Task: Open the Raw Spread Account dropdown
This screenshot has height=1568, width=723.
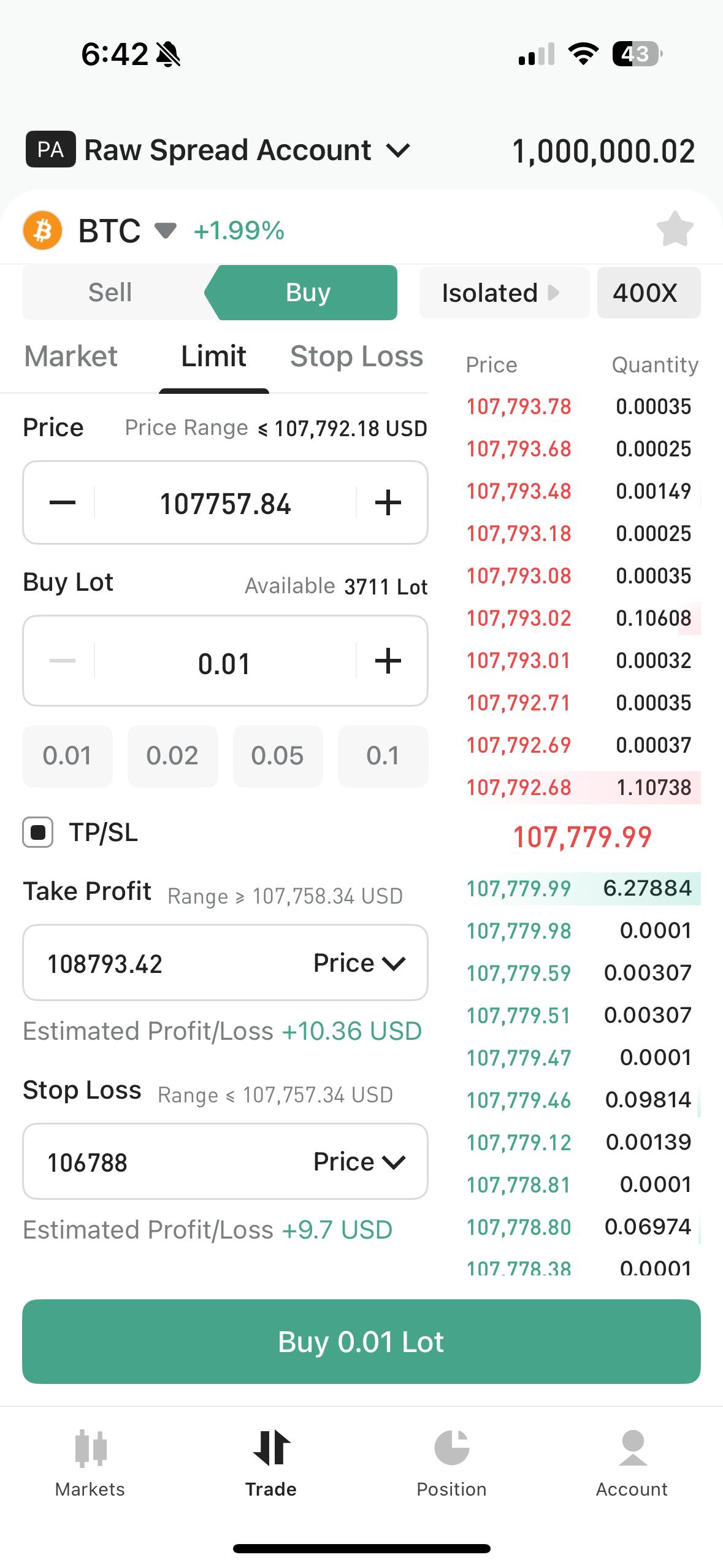Action: tap(218, 150)
